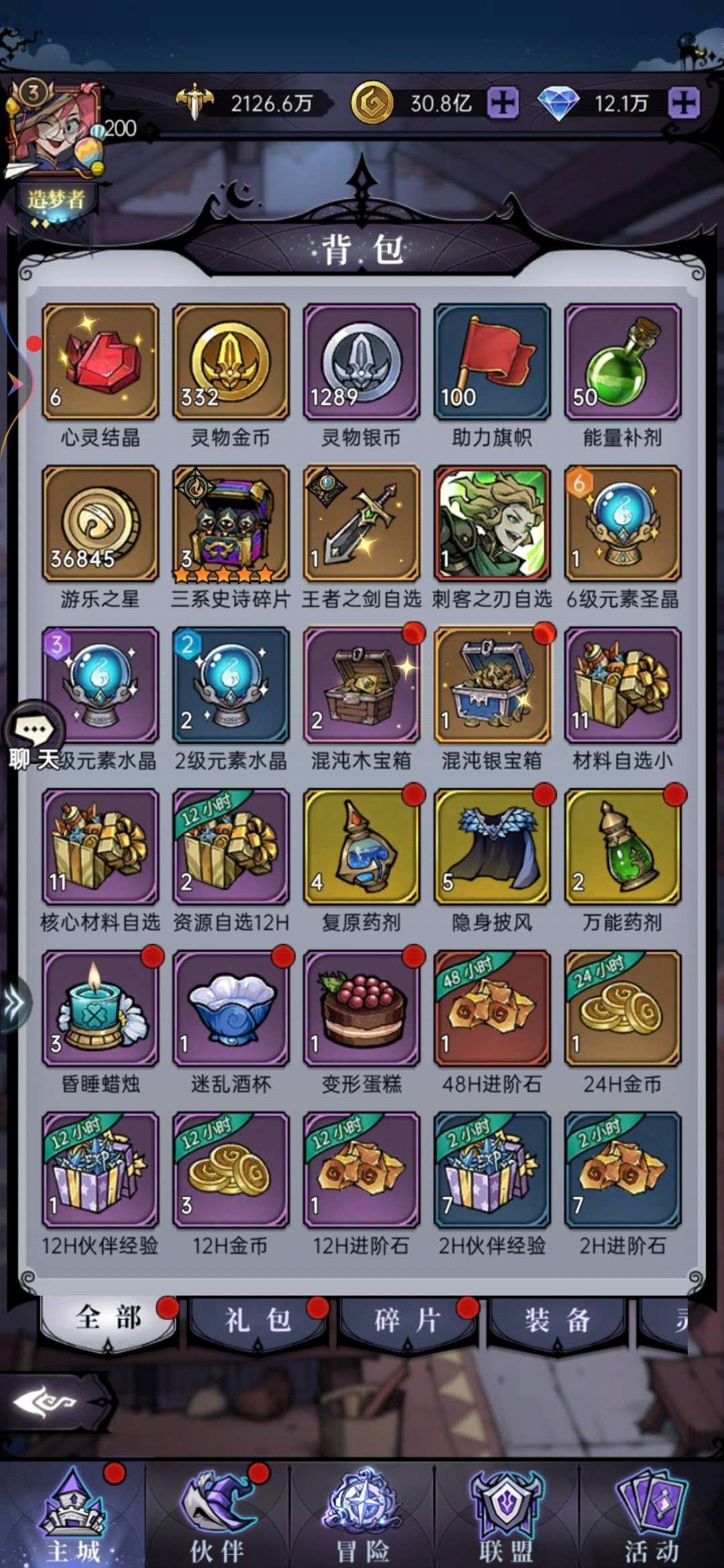Screen dimensions: 724x1568
Task: Switch to the 礼包 tab
Action: pos(258,1321)
